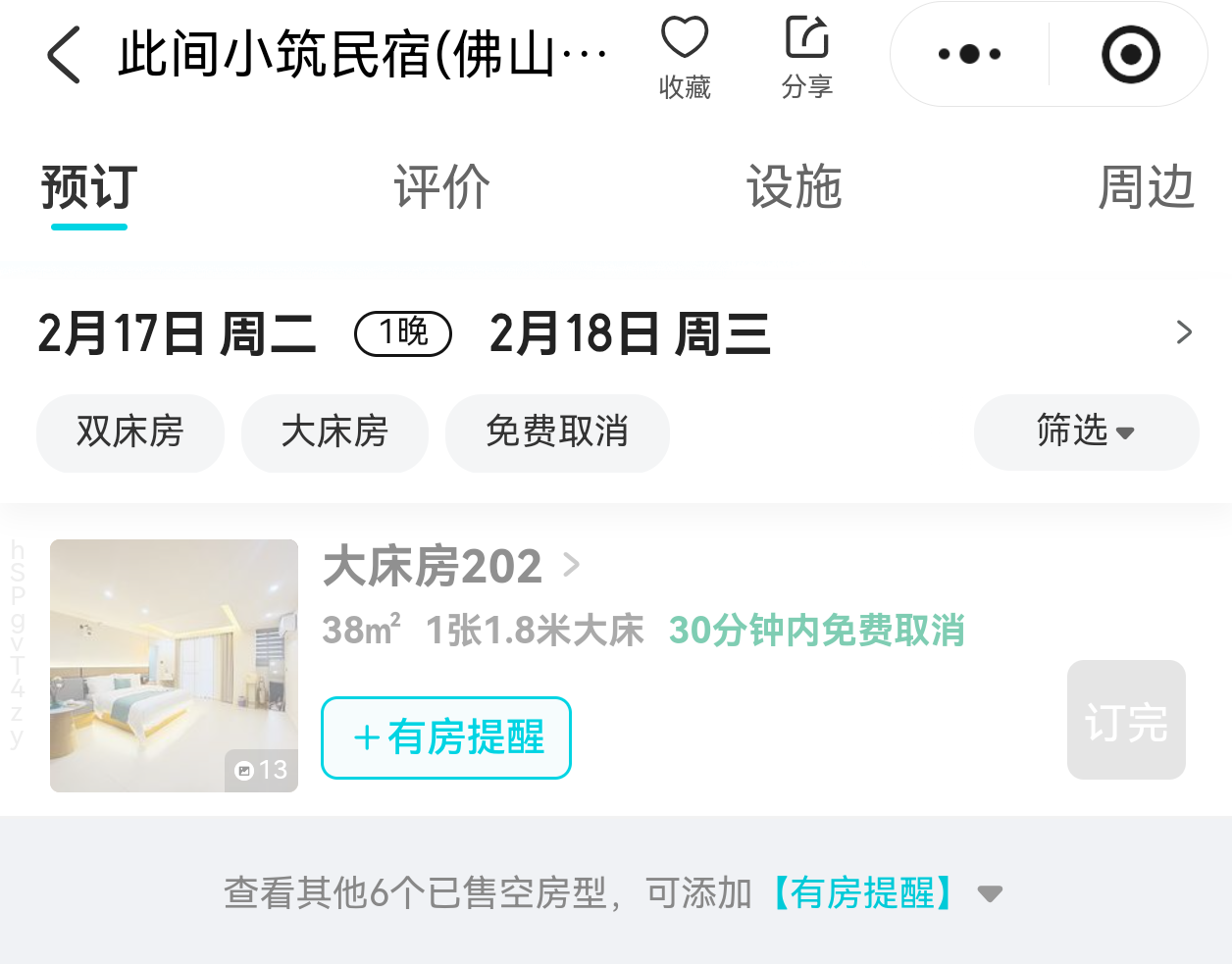This screenshot has height=964, width=1232.
Task: Close the mini program with the circle button
Action: point(1130,54)
